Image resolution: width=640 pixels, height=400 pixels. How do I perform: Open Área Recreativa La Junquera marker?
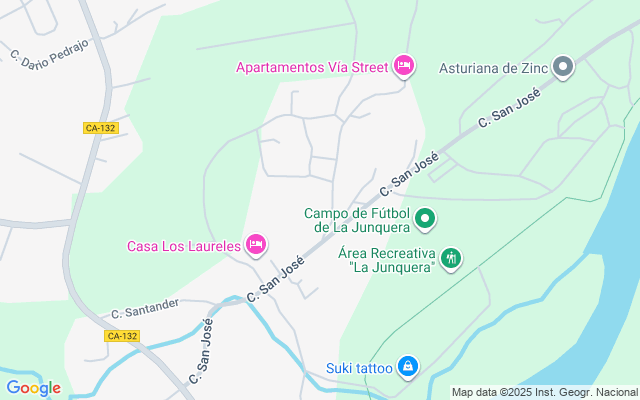[451, 259]
